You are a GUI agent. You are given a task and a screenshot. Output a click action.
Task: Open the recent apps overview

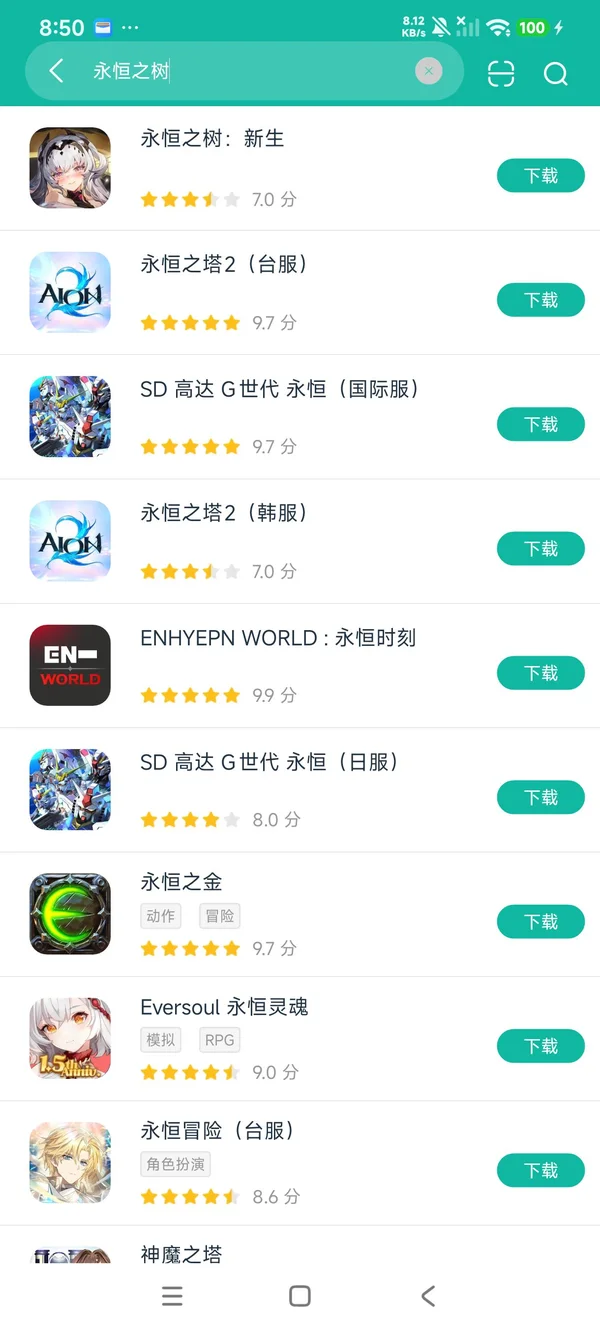(172, 1296)
